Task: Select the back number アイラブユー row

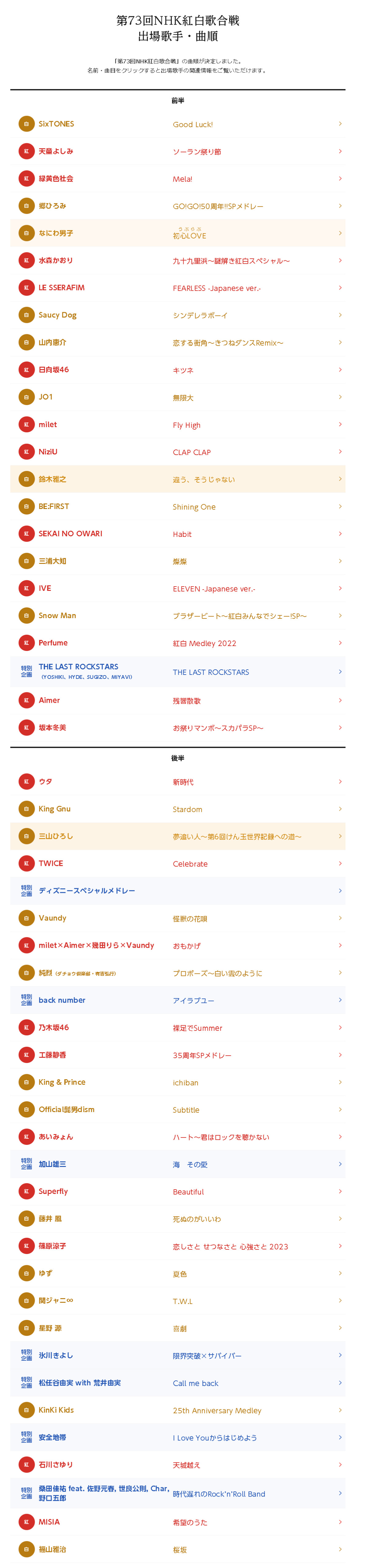Action: coord(177,1000)
